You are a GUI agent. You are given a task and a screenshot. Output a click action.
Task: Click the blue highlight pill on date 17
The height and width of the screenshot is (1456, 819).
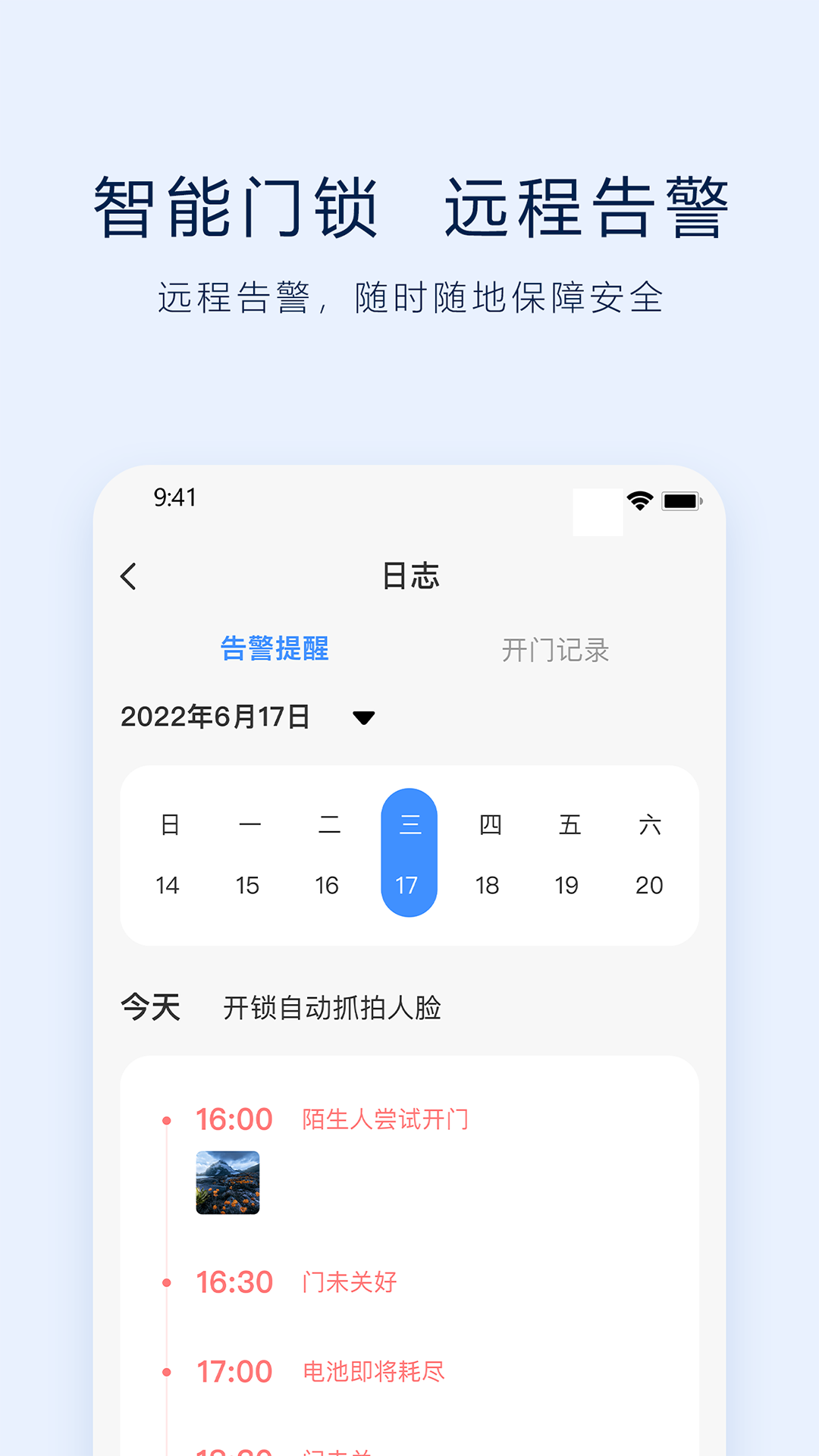(409, 851)
